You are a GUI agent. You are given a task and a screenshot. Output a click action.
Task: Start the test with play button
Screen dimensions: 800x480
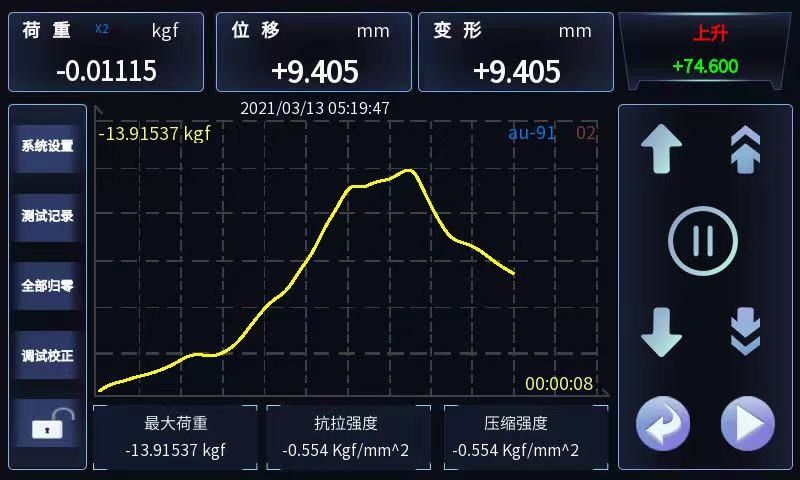pyautogui.click(x=747, y=424)
